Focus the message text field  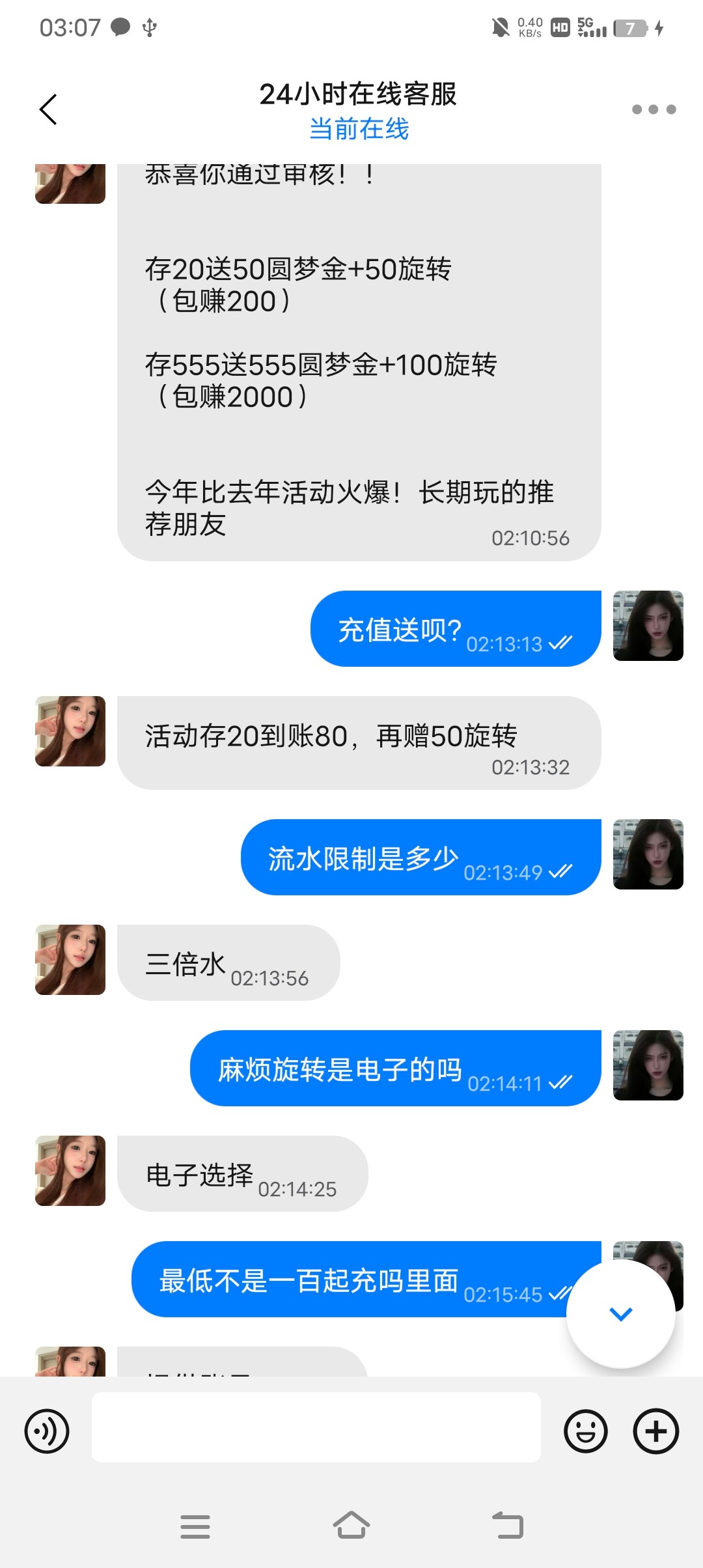point(316,1427)
